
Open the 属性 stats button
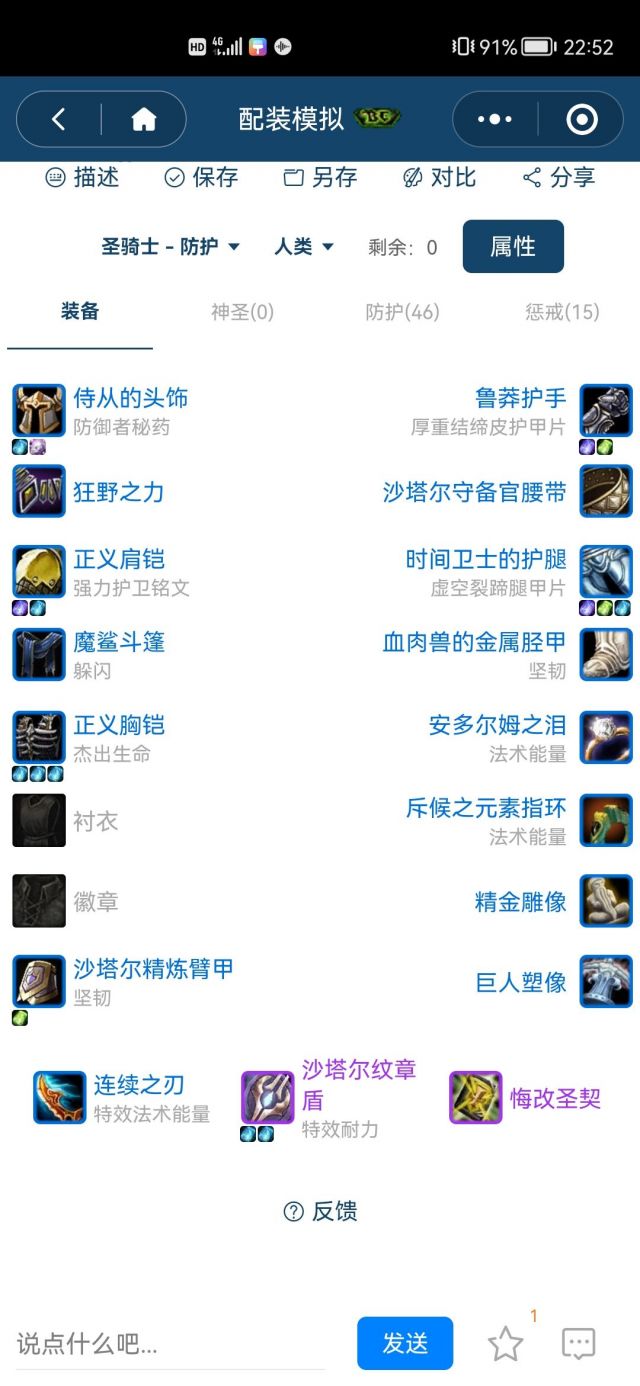pyautogui.click(x=513, y=246)
